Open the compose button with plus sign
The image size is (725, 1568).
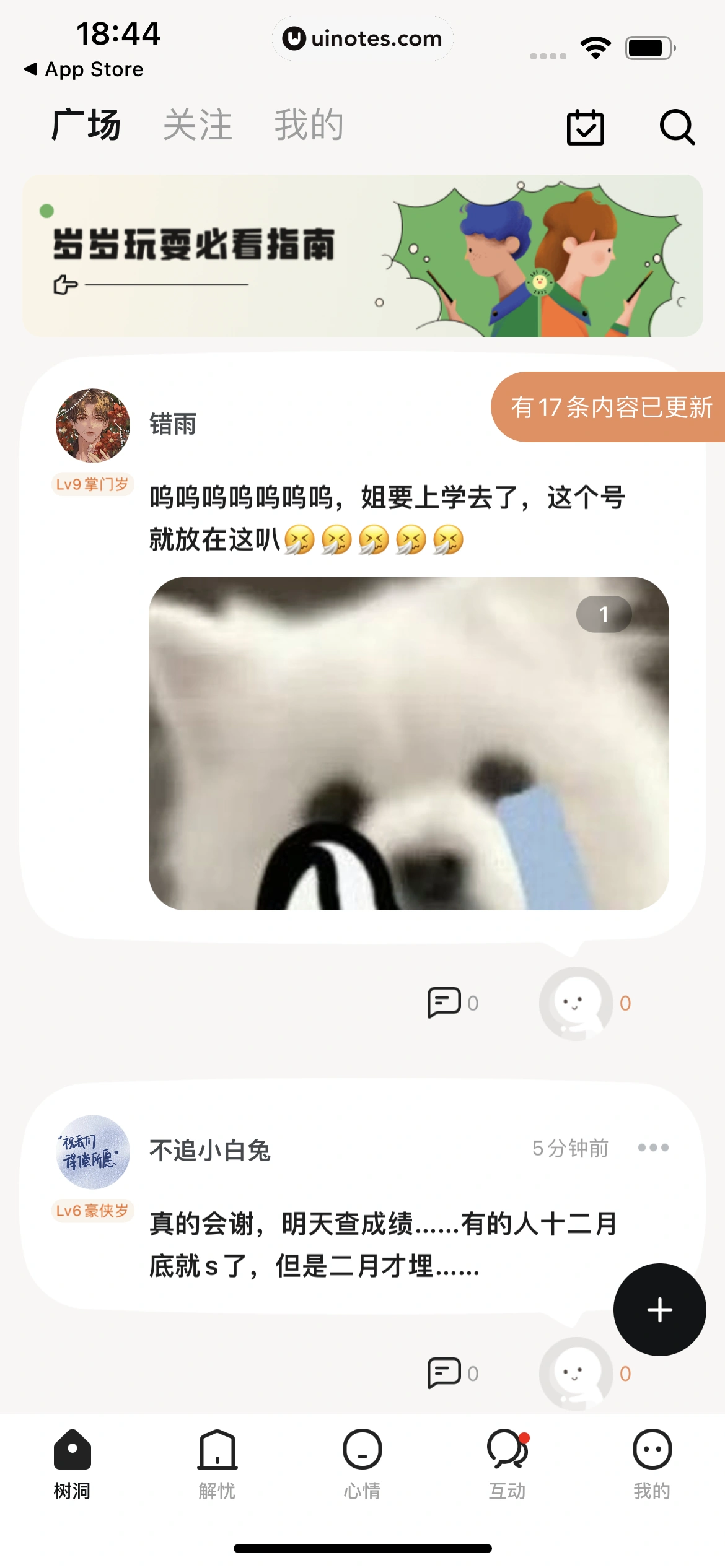tap(659, 1309)
